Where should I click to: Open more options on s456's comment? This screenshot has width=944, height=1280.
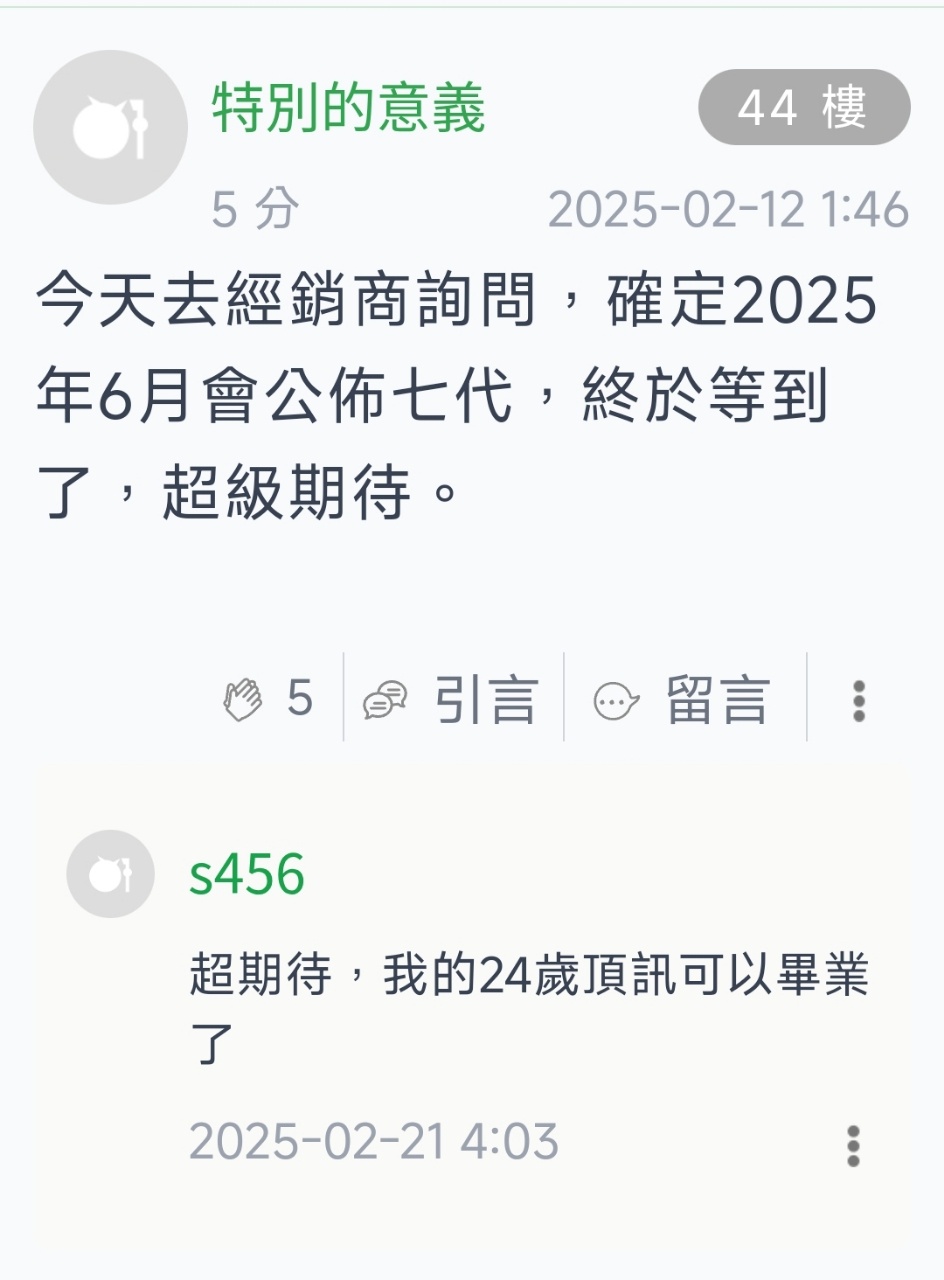853,1146
